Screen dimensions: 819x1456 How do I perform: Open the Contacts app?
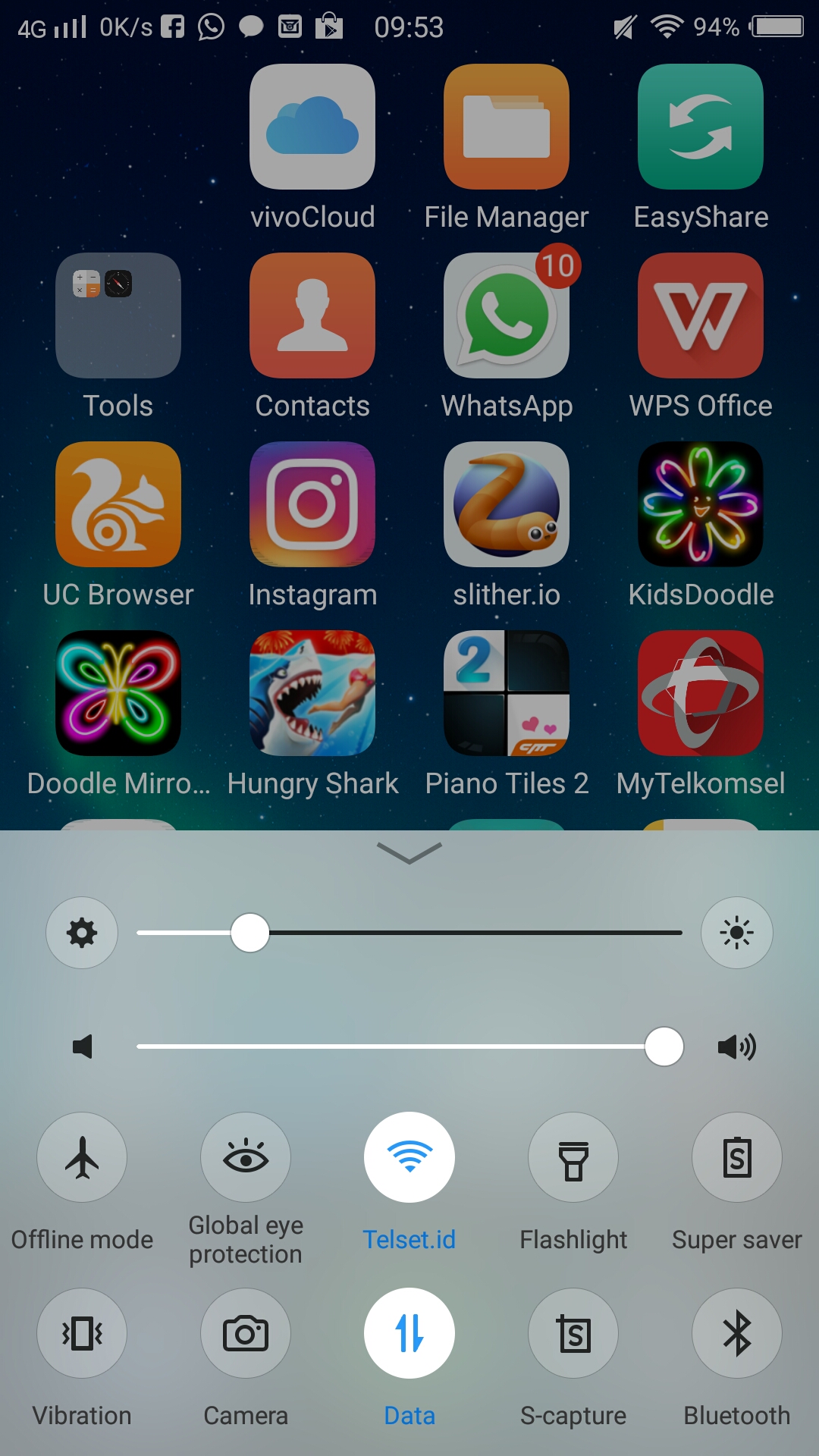coord(312,315)
